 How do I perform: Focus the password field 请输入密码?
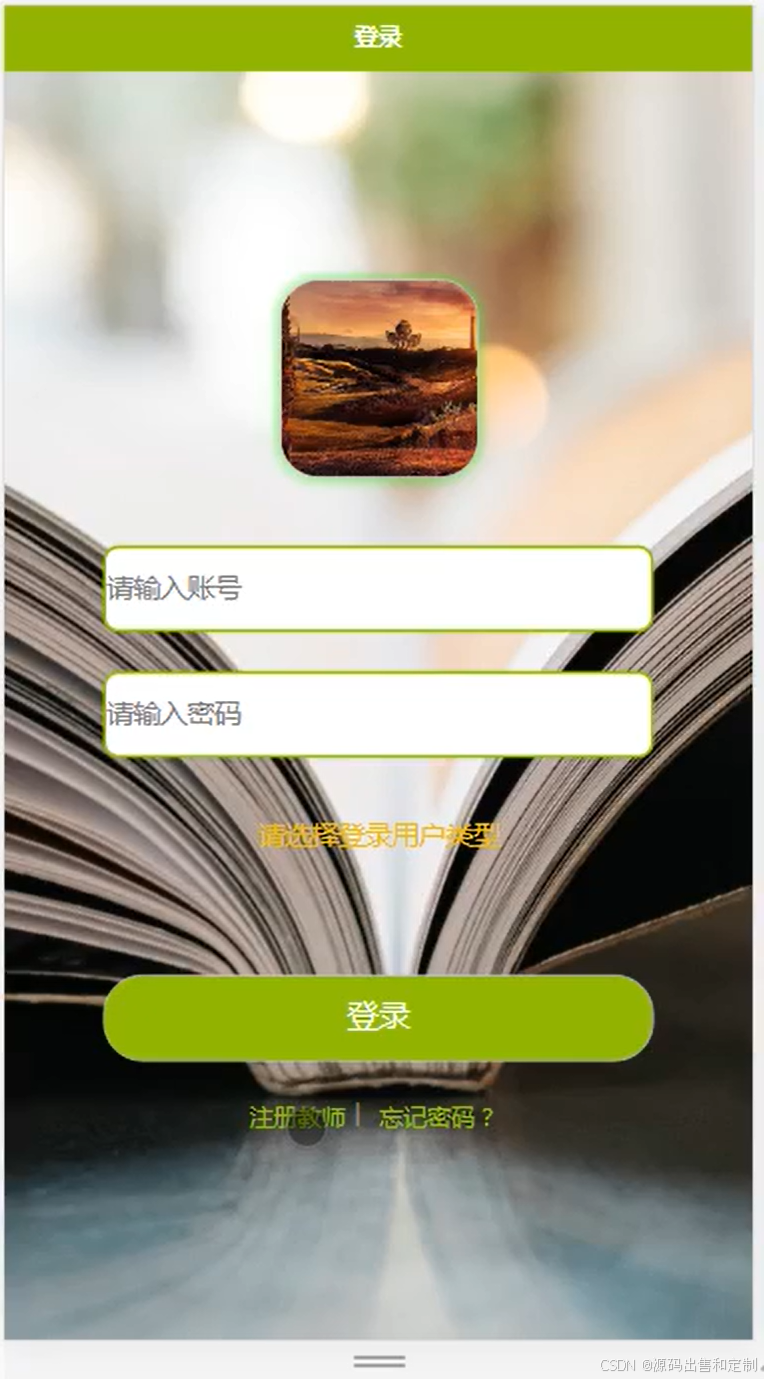coord(378,714)
